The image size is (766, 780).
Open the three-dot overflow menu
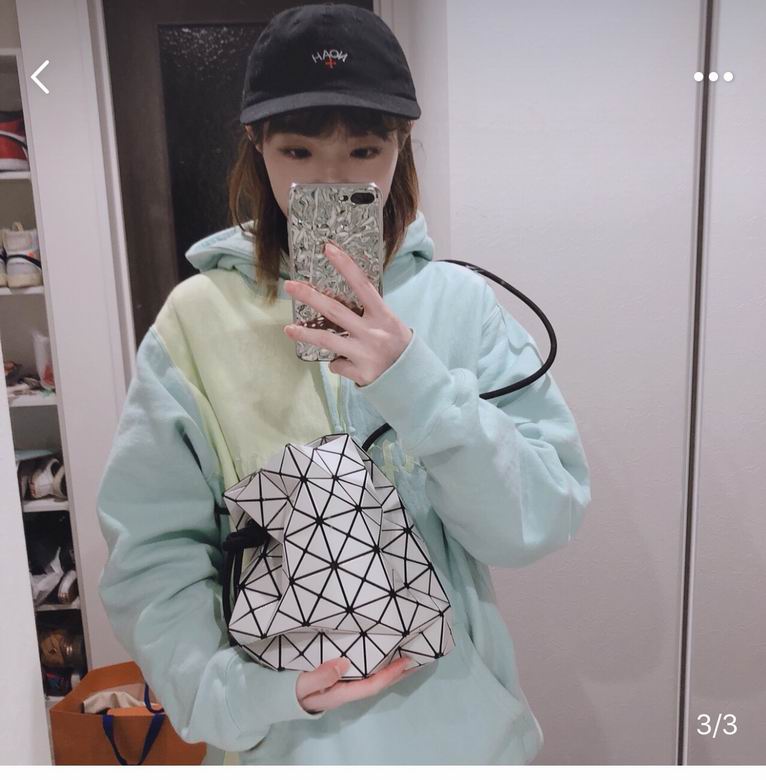click(713, 77)
